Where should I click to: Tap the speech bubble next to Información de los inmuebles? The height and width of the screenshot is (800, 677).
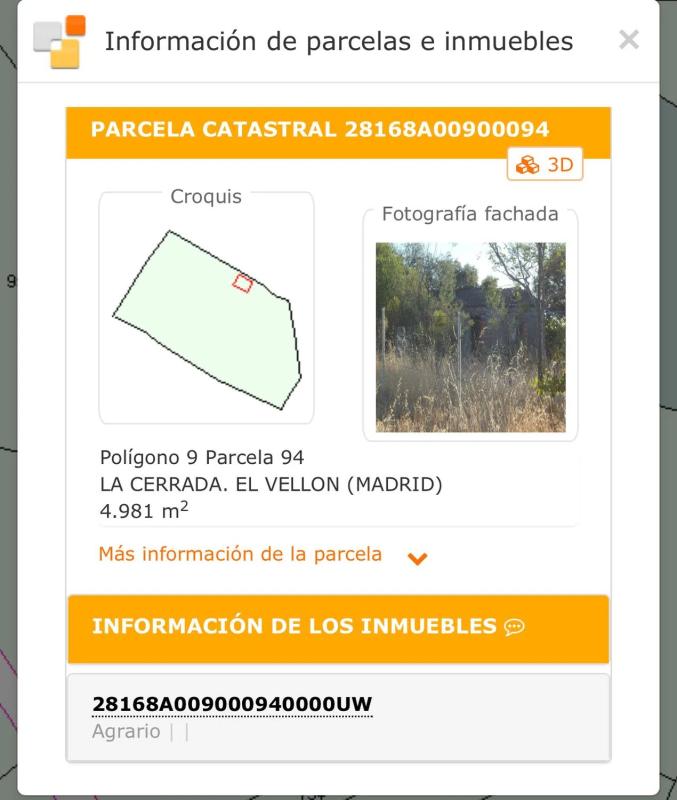(x=514, y=627)
